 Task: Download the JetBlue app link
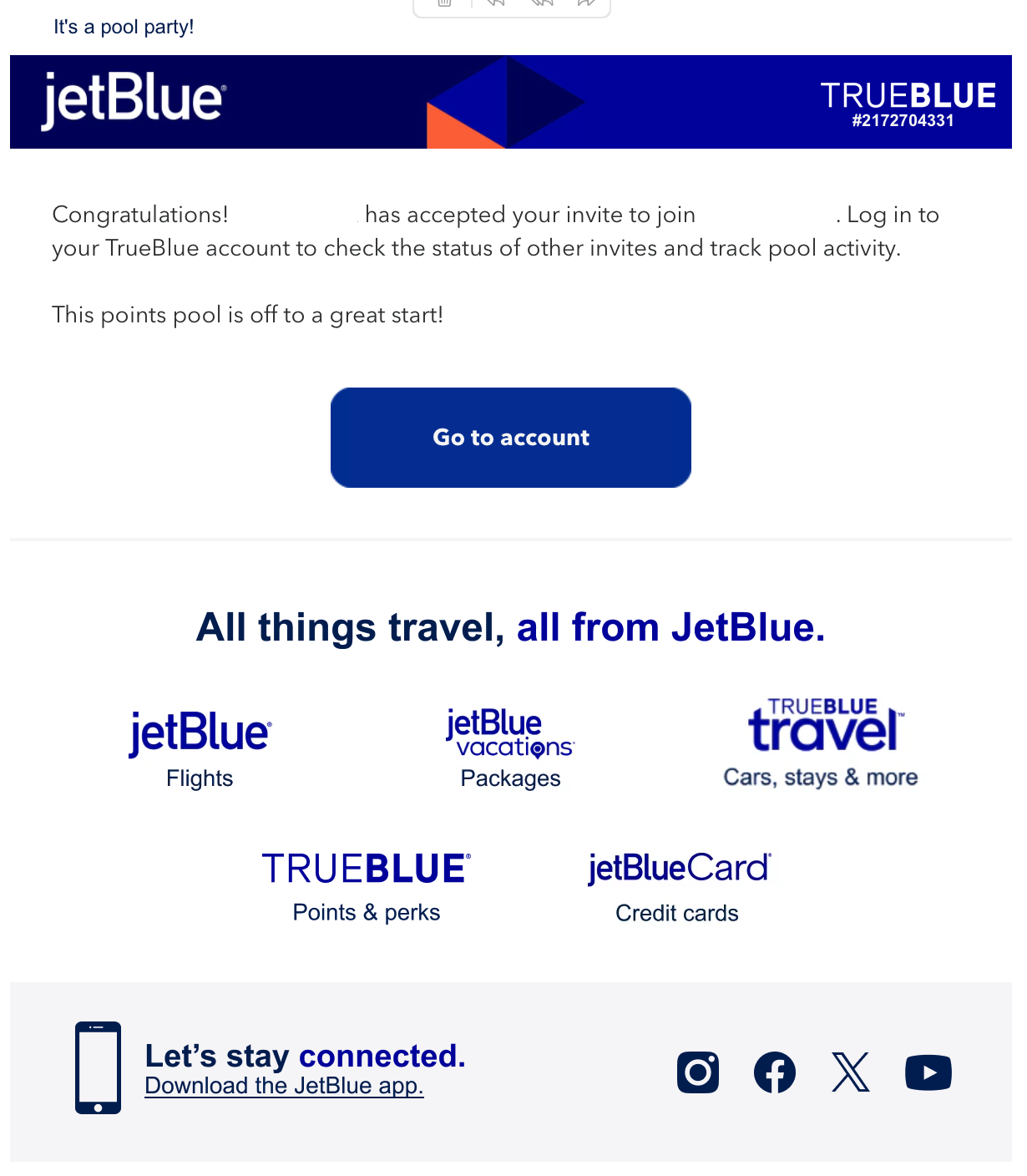(284, 1086)
